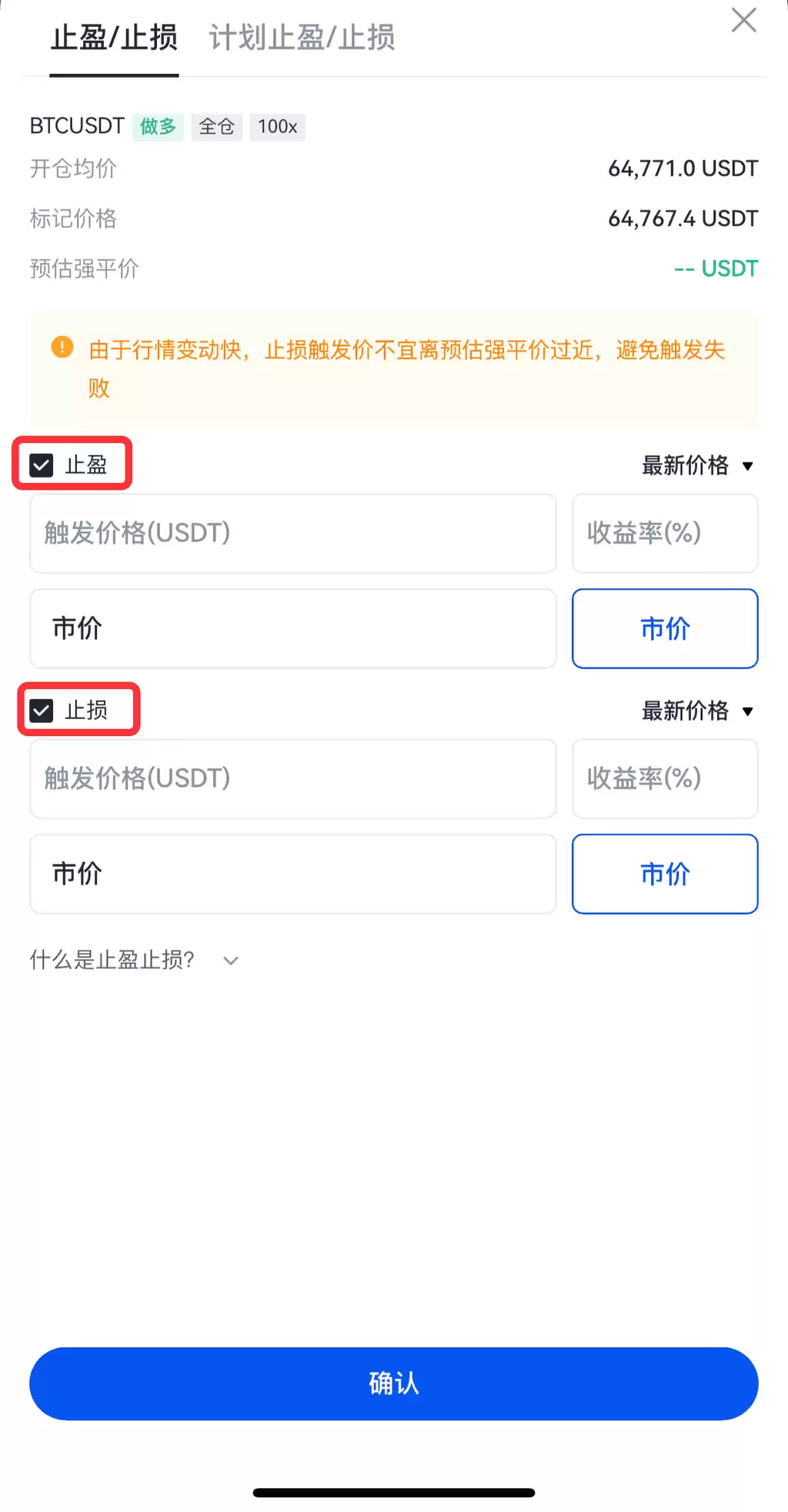Switch to the 计划止盈/止损 tab
788x1512 pixels.
tap(301, 38)
